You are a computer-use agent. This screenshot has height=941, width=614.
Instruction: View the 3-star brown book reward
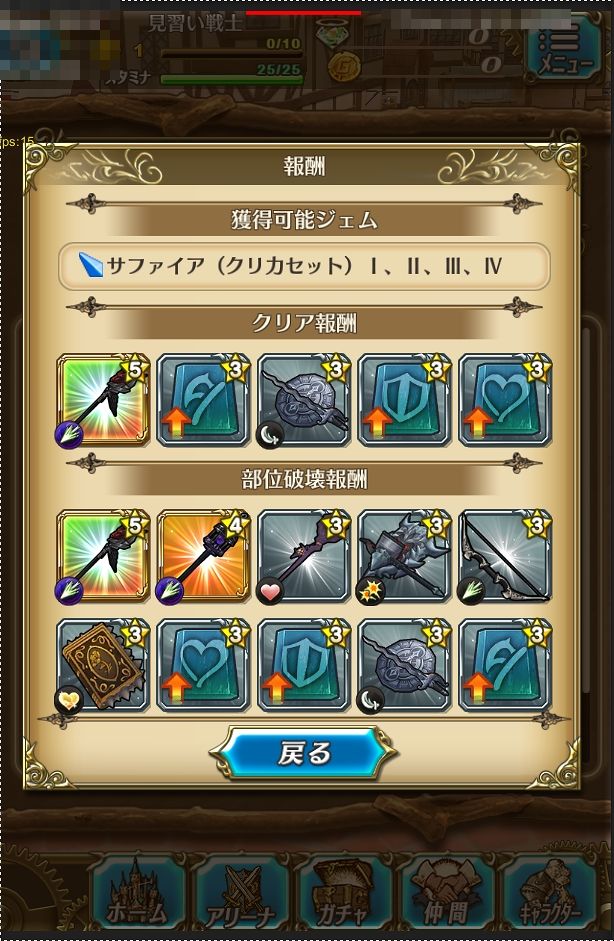104,665
